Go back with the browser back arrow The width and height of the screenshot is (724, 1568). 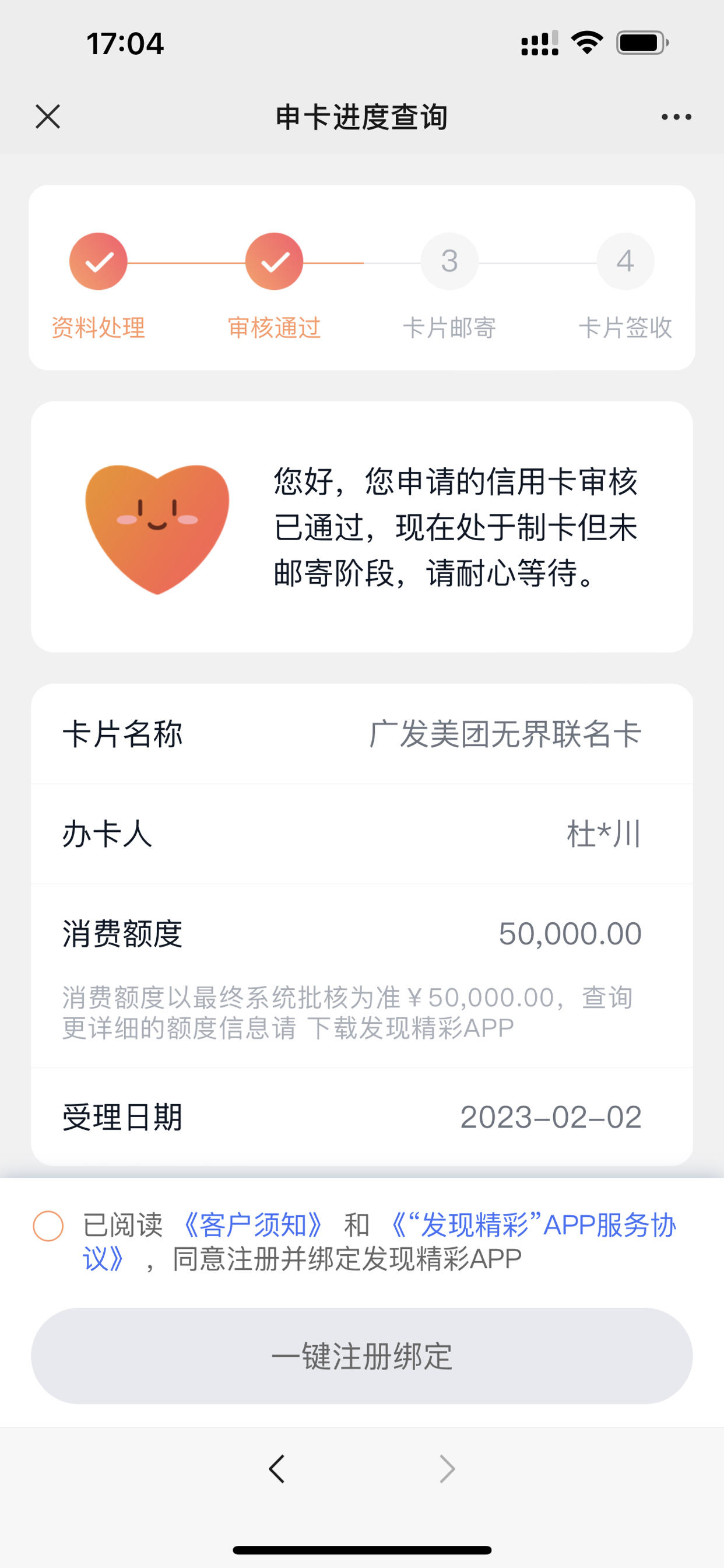[x=277, y=1469]
